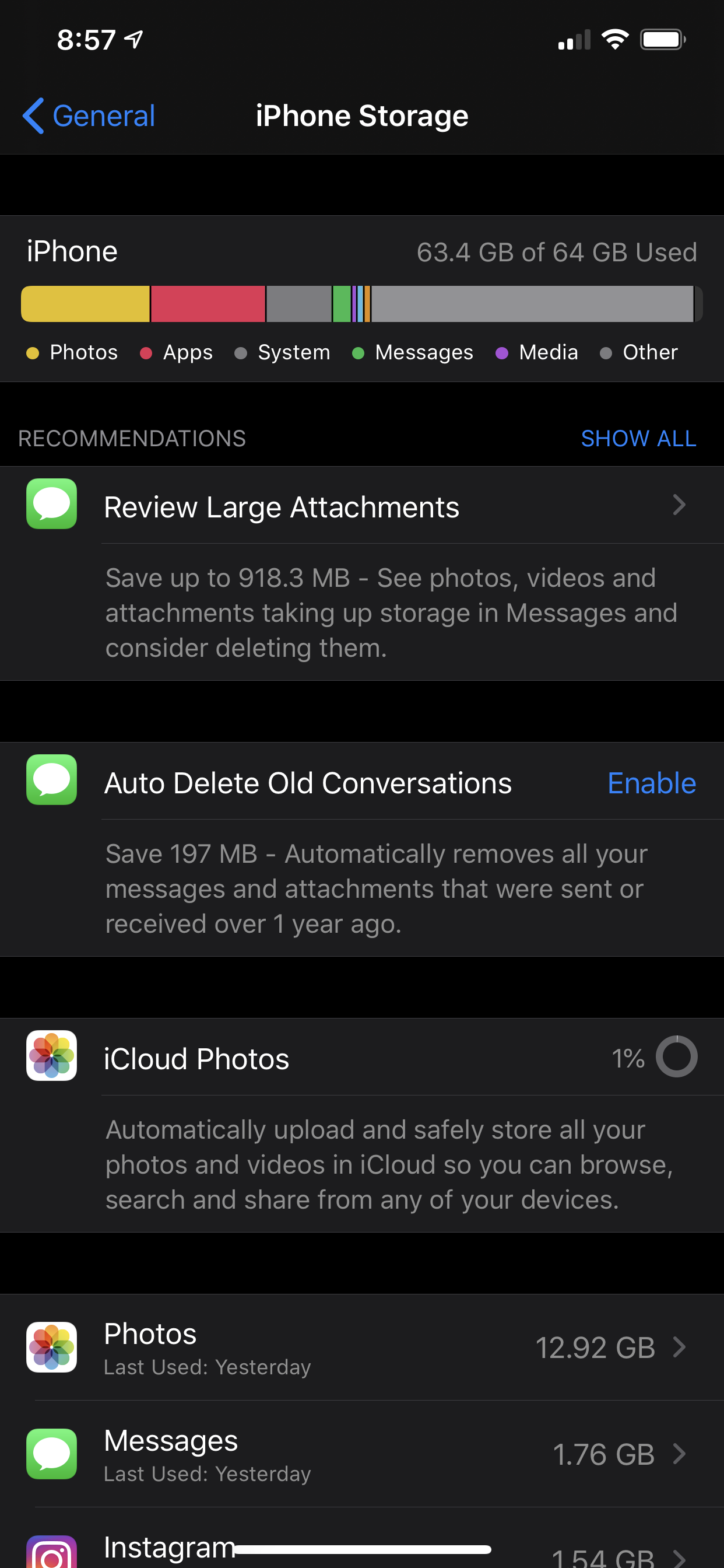Go back to General settings
Viewport: 724px width, 1568px height.
click(x=89, y=116)
